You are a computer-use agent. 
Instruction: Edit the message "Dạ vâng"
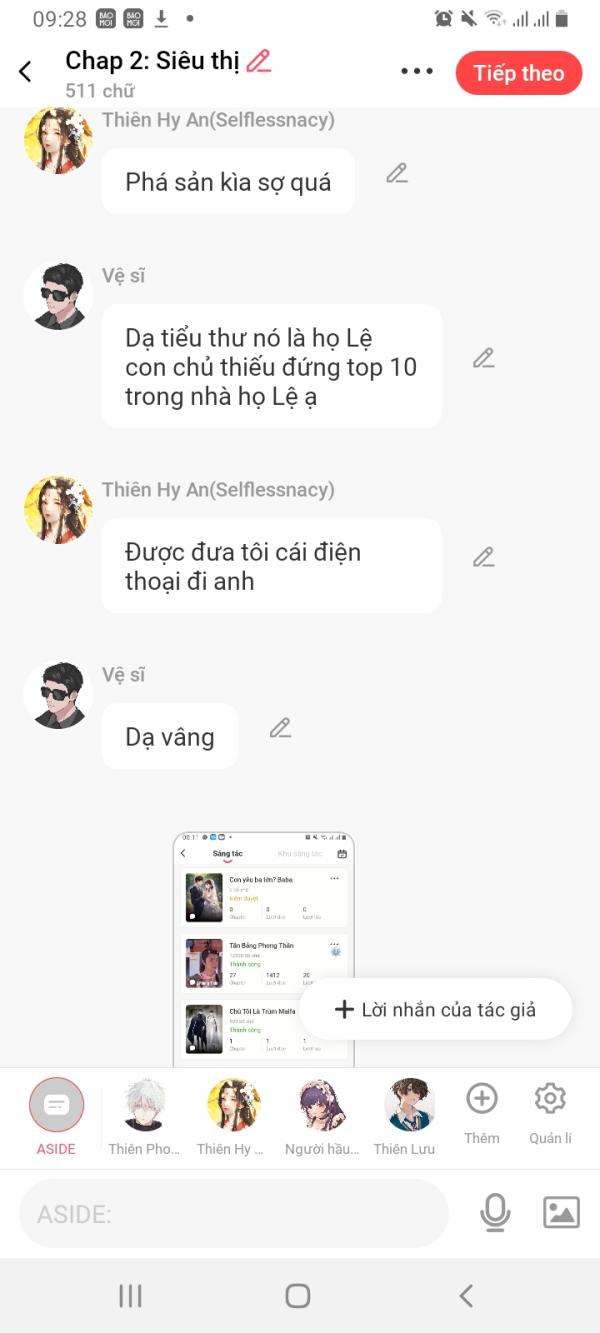280,728
